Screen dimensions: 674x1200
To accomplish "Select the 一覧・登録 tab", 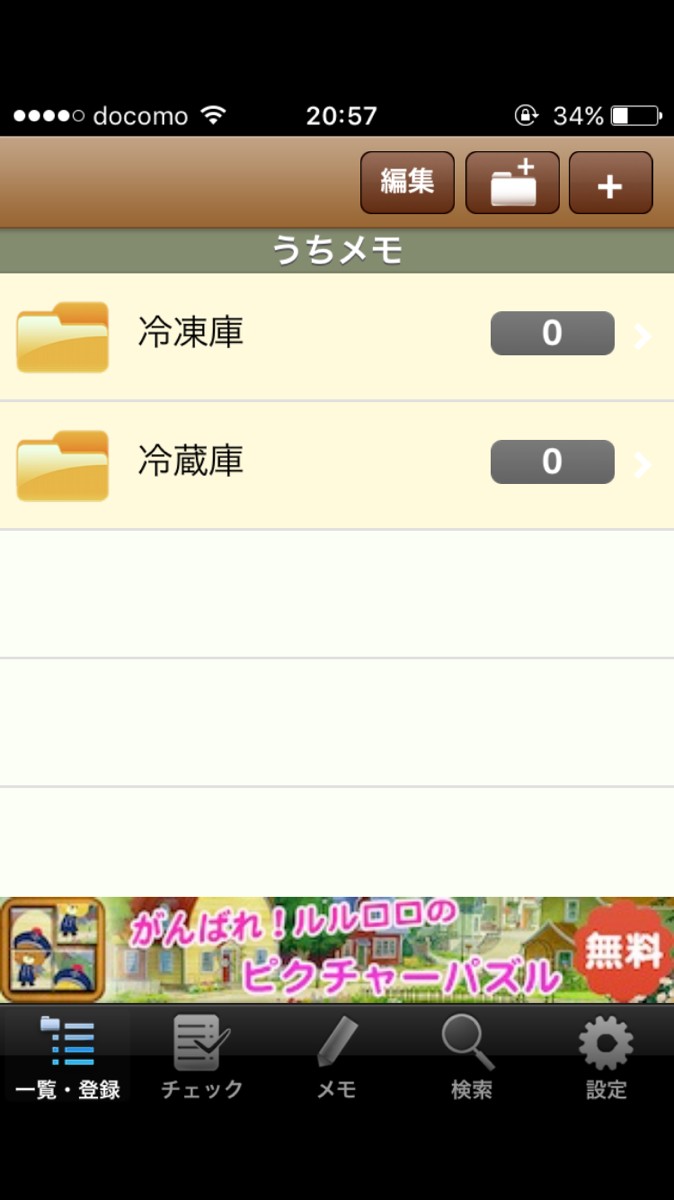I will [67, 1057].
